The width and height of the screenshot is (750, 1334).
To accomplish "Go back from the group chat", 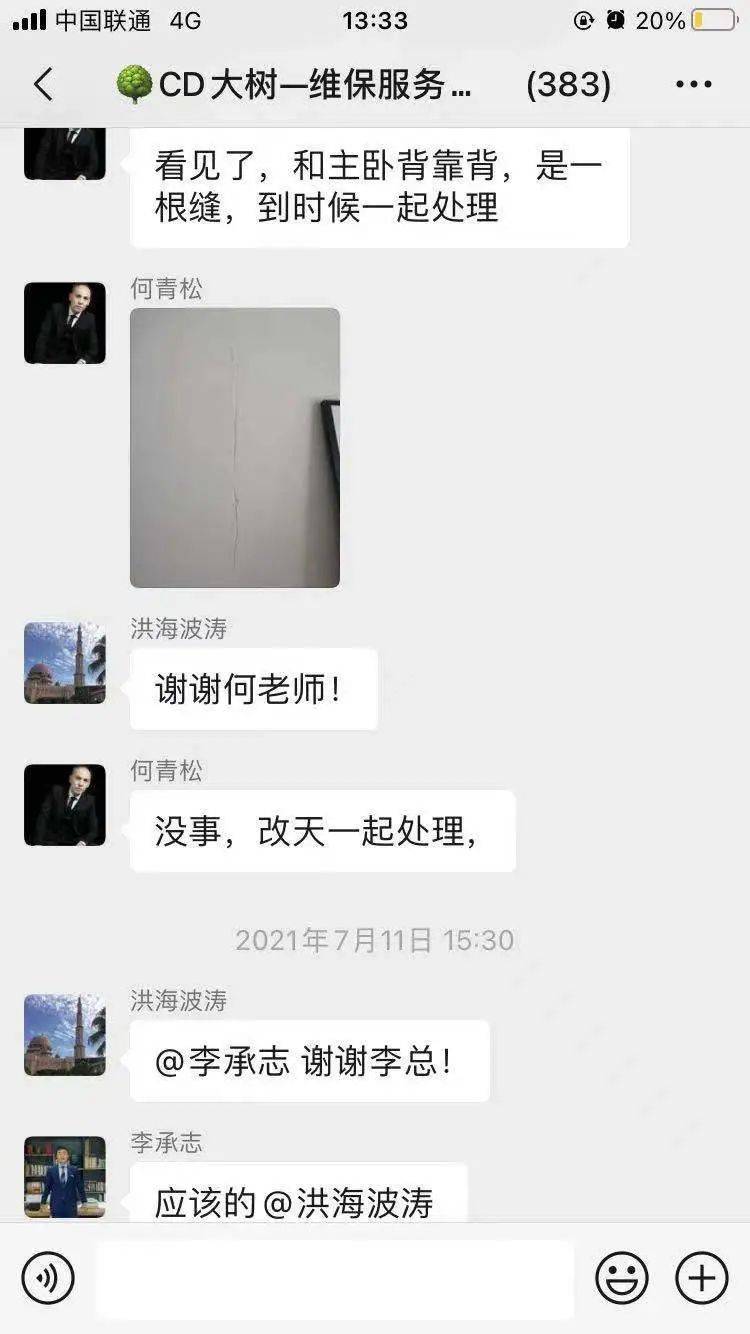I will point(43,85).
